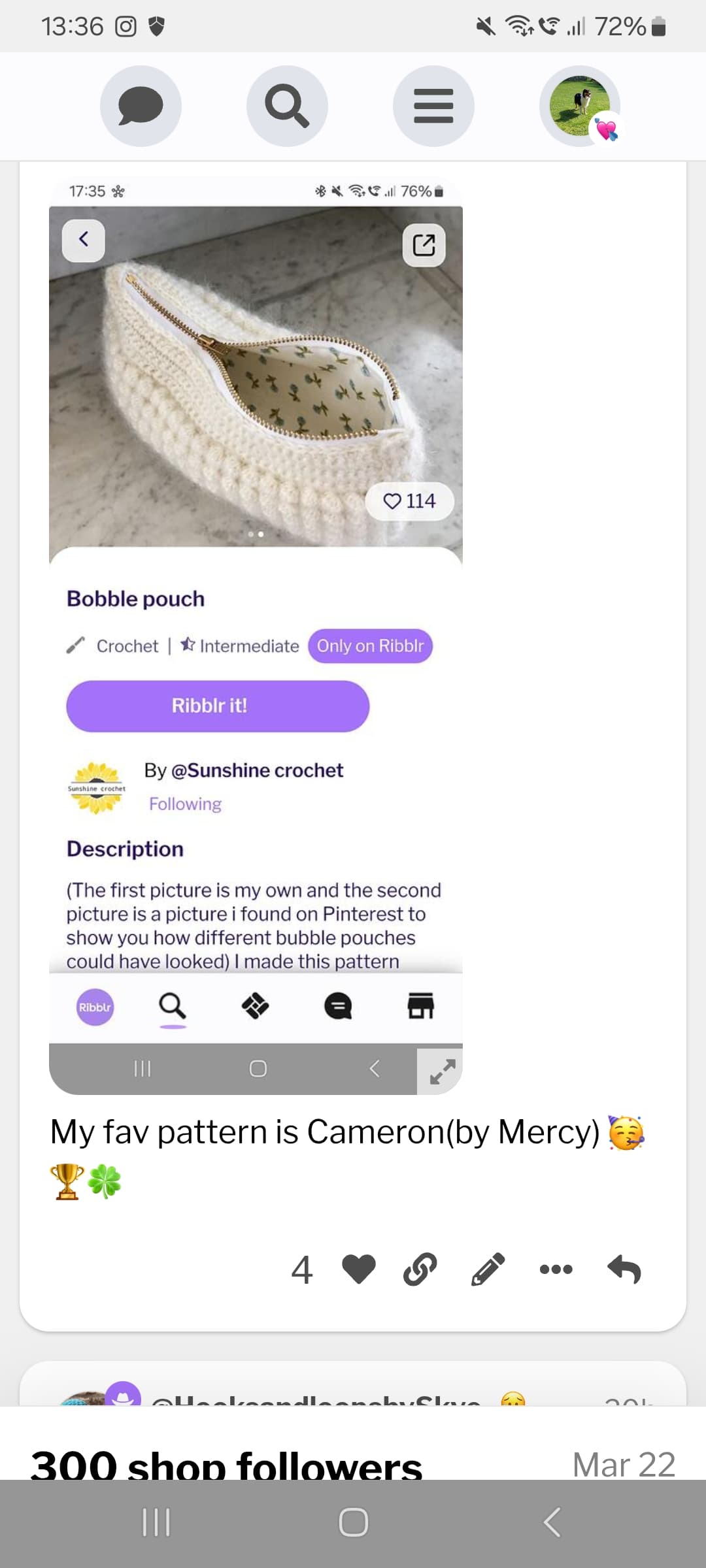The image size is (706, 1568).
Task: Go back using the system back button
Action: [552, 1522]
